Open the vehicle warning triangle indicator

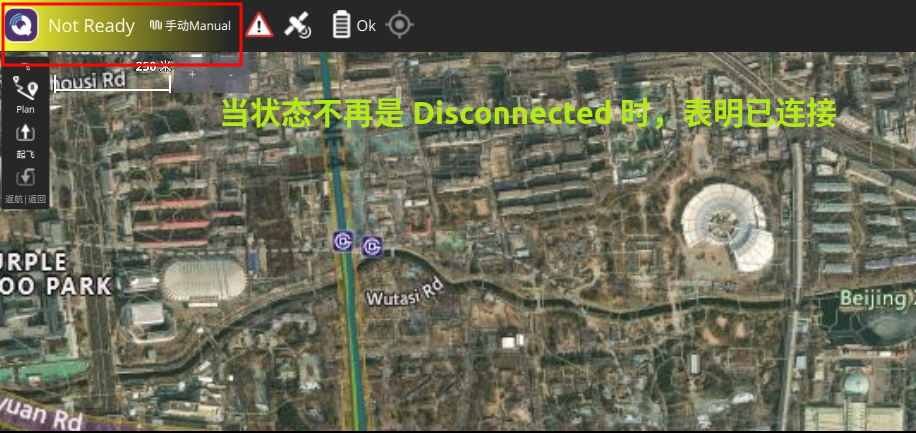click(x=259, y=25)
